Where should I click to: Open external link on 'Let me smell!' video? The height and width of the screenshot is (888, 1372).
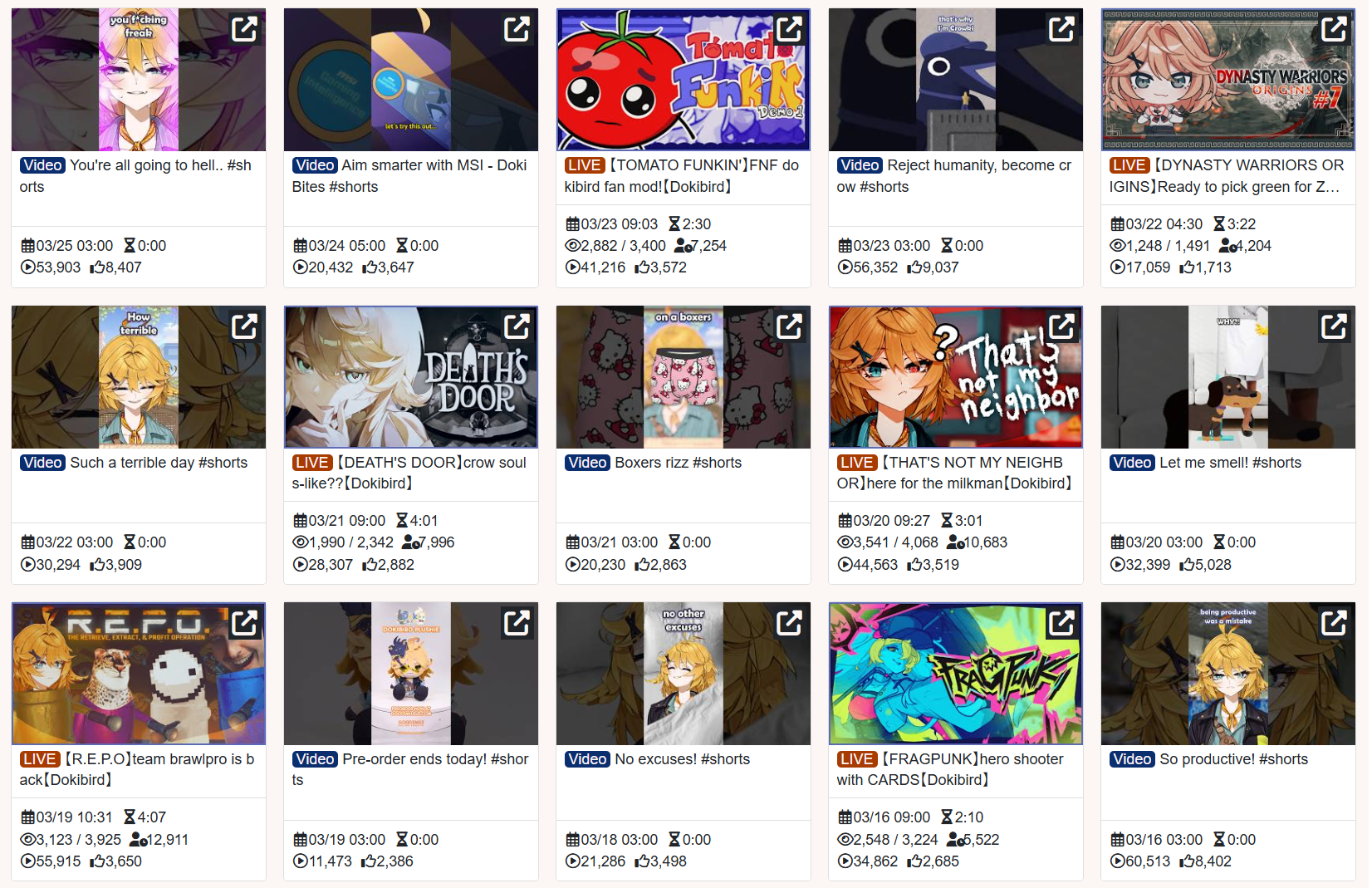pos(1334,326)
